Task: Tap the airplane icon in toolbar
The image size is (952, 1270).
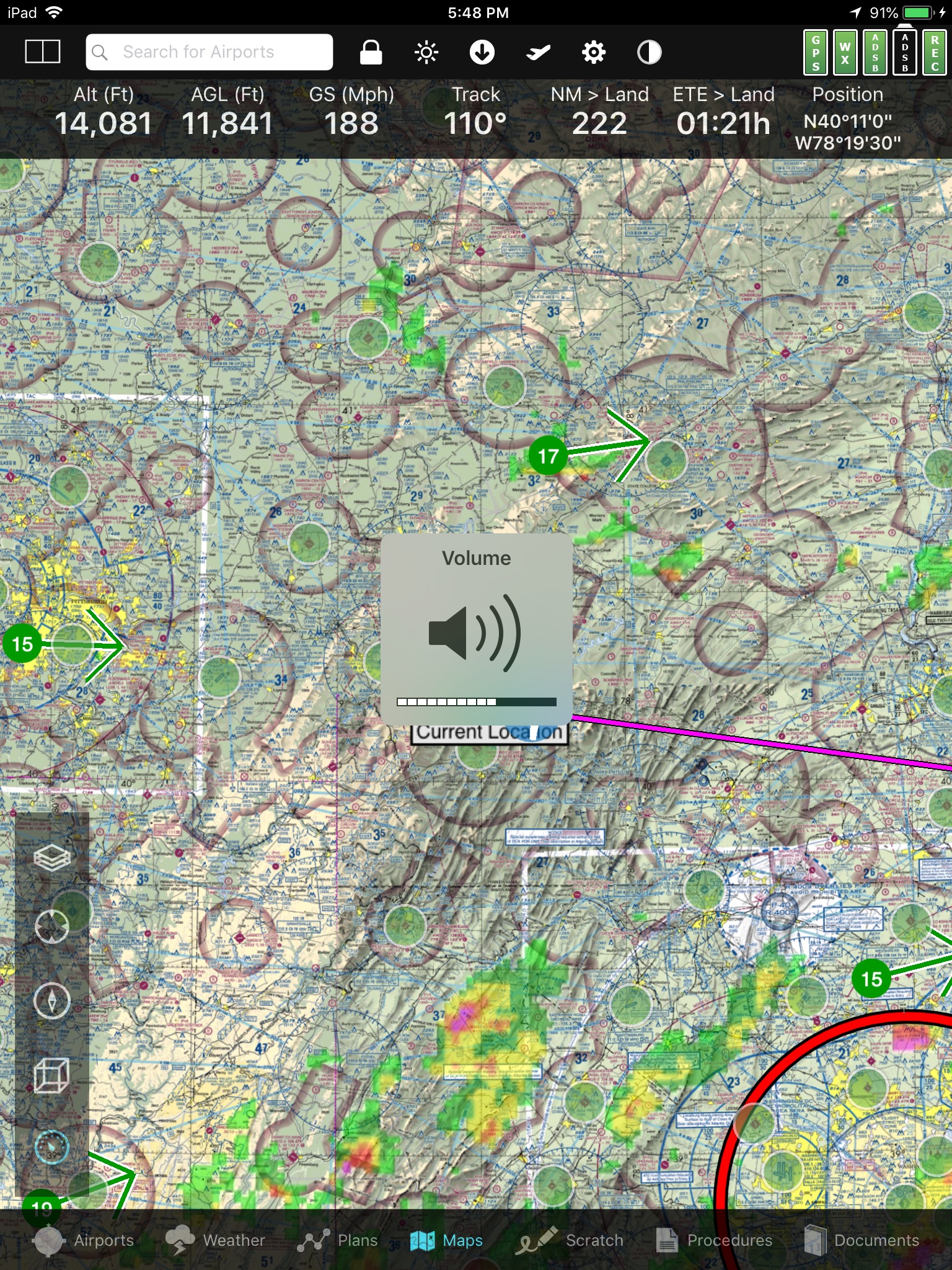Action: point(538,52)
